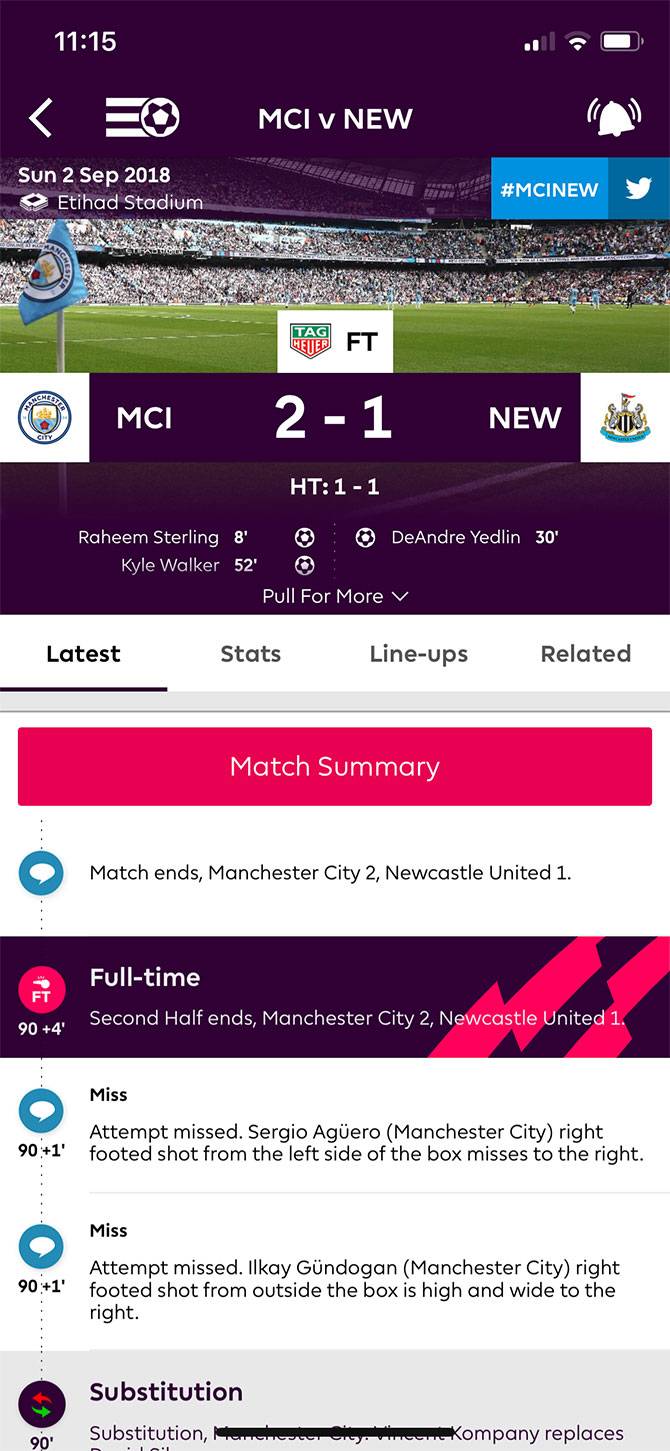The width and height of the screenshot is (670, 1451).
Task: Open the matches football icon
Action: [x=142, y=118]
